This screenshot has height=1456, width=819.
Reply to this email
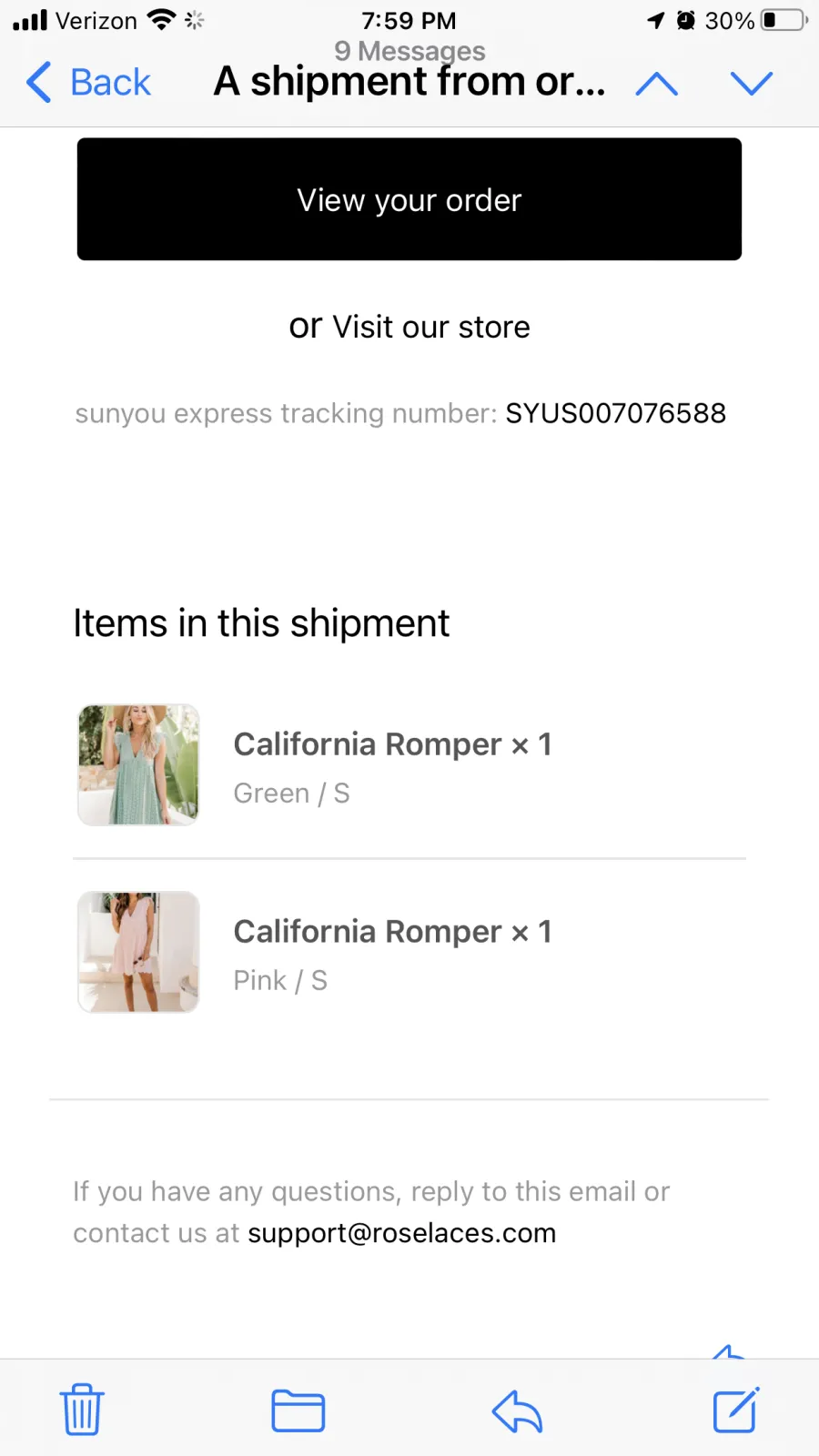coord(518,1411)
